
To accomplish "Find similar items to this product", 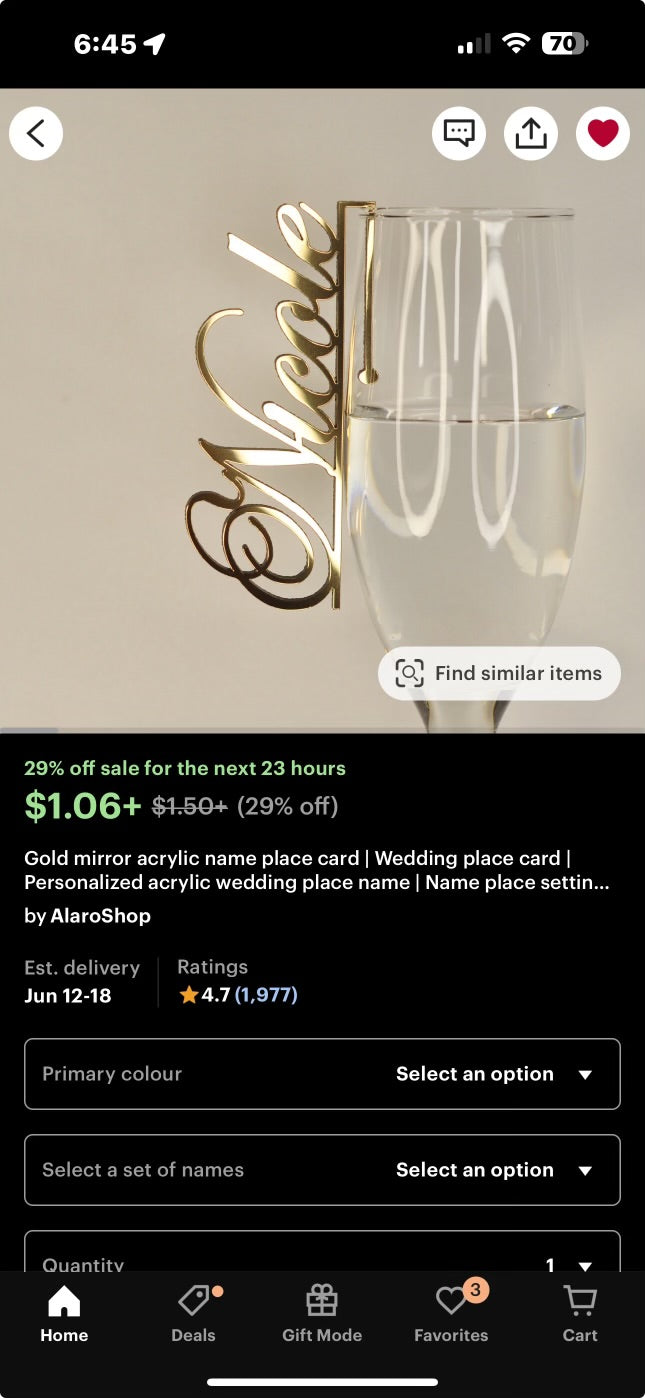I will pos(499,673).
